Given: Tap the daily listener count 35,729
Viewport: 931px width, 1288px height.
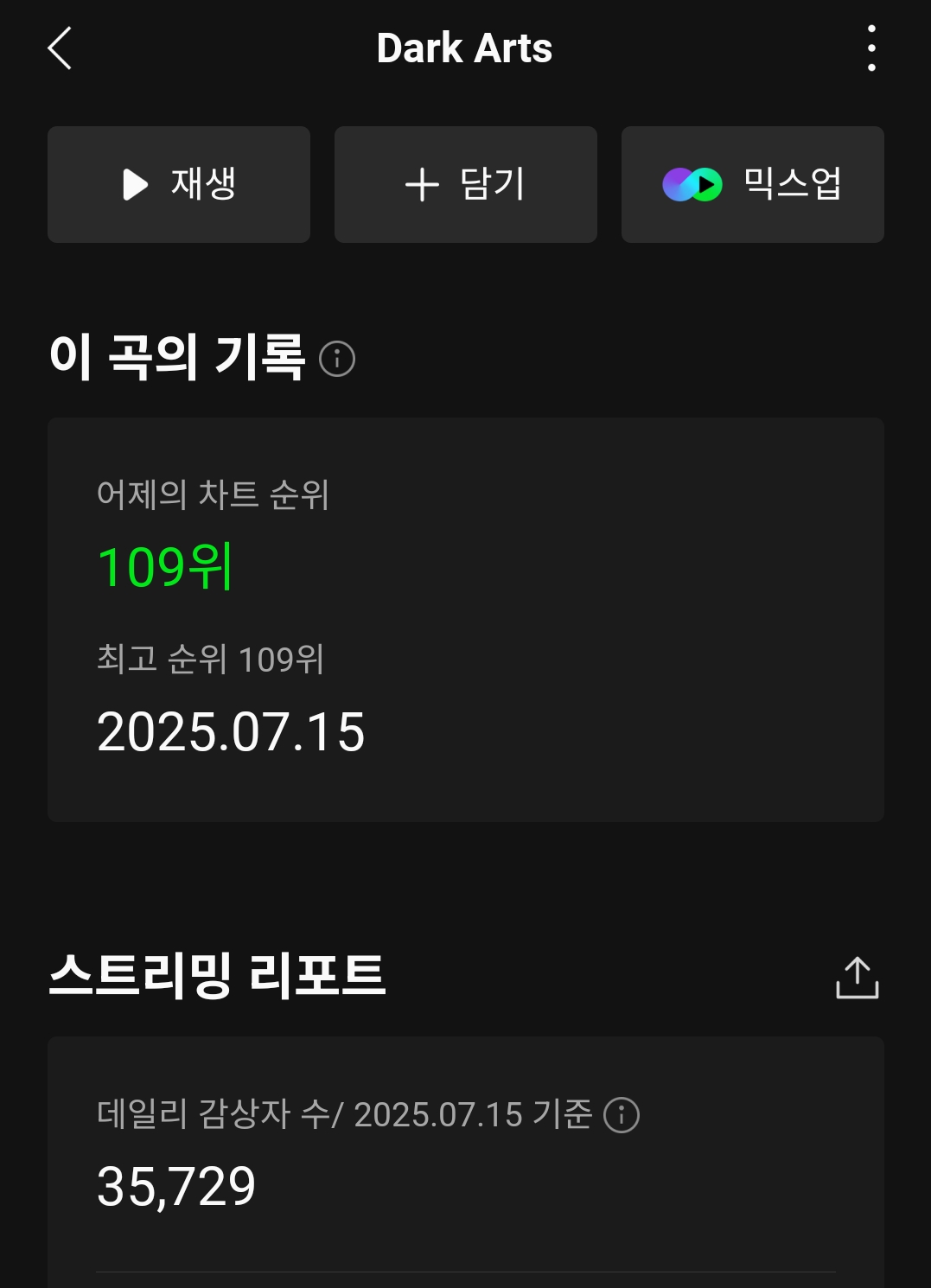Looking at the screenshot, I should pyautogui.click(x=175, y=1186).
